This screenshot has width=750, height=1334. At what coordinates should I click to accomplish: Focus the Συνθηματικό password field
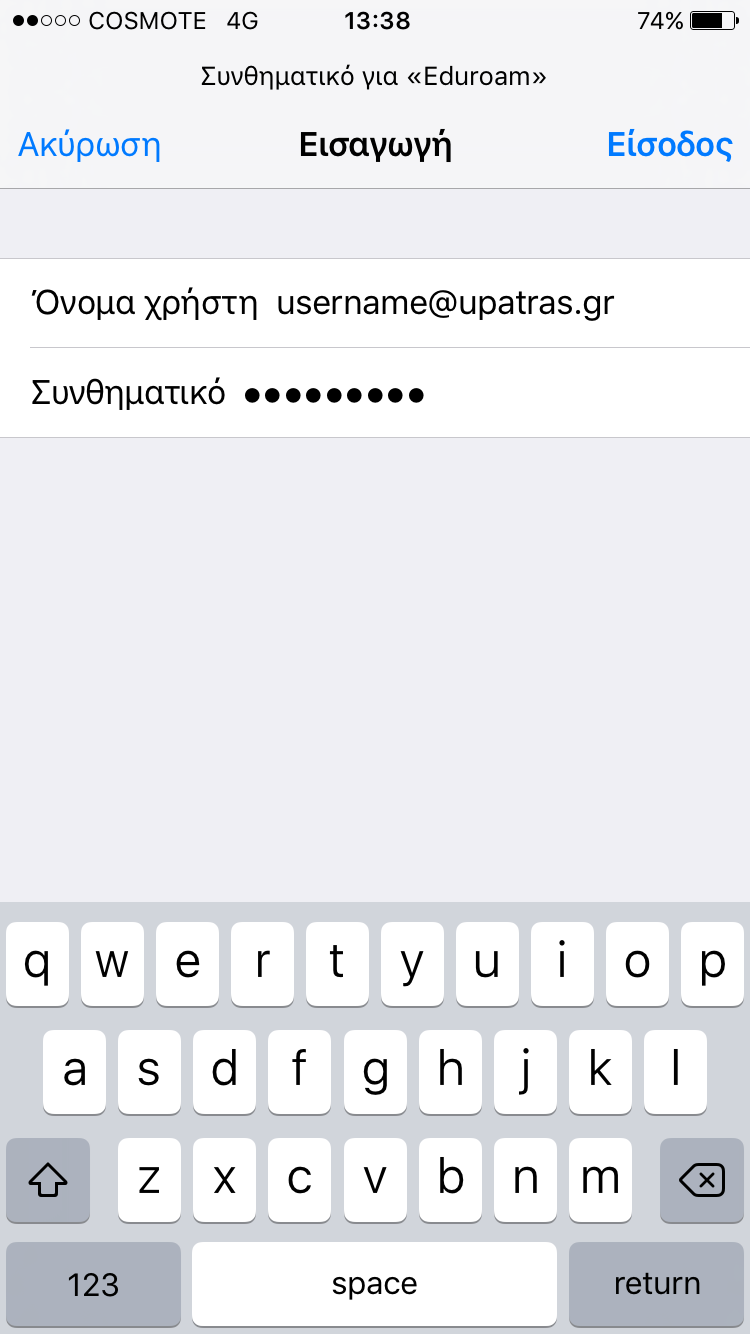click(375, 393)
